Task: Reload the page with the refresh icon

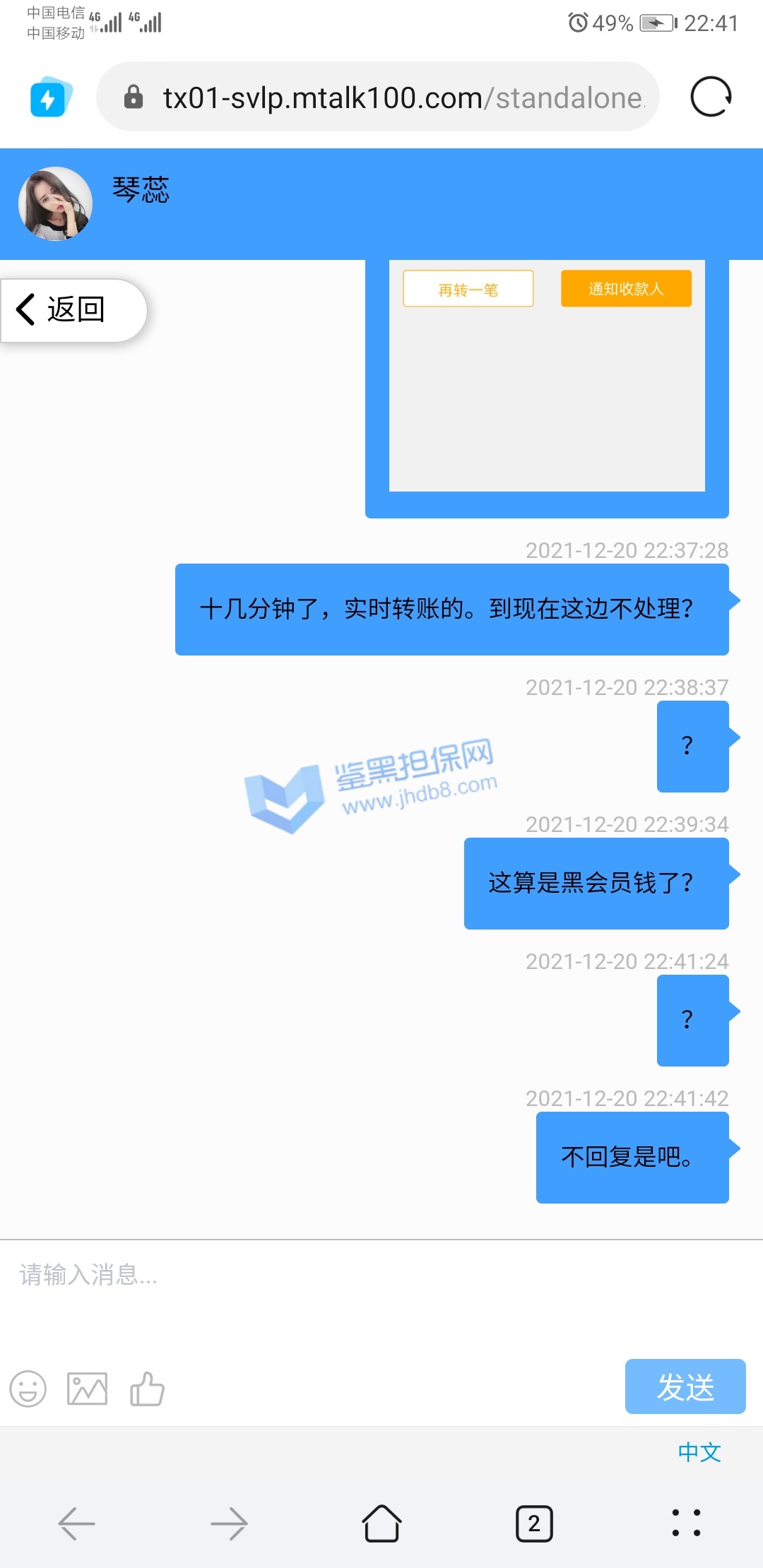Action: point(710,97)
